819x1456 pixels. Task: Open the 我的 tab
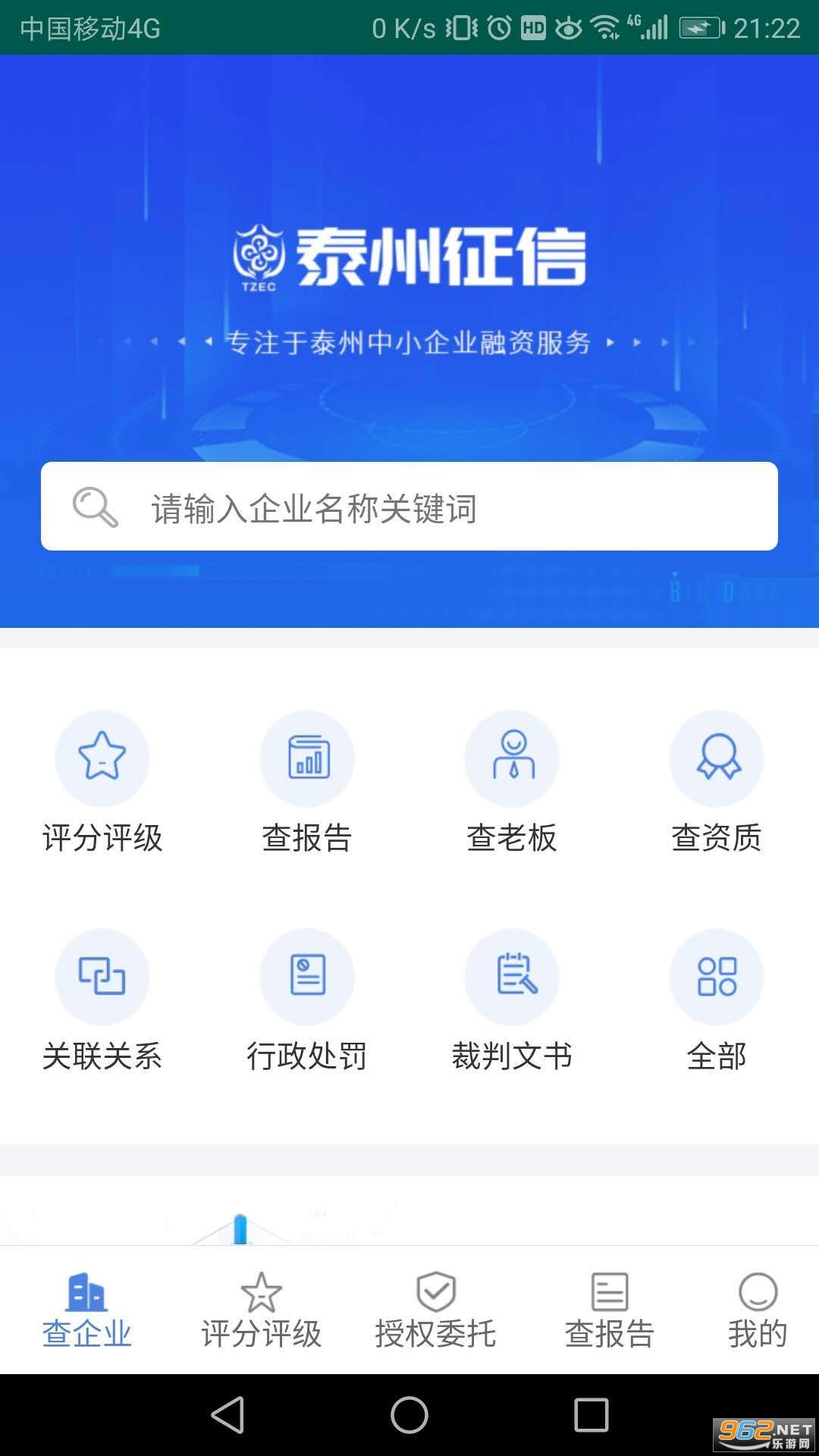[758, 1310]
